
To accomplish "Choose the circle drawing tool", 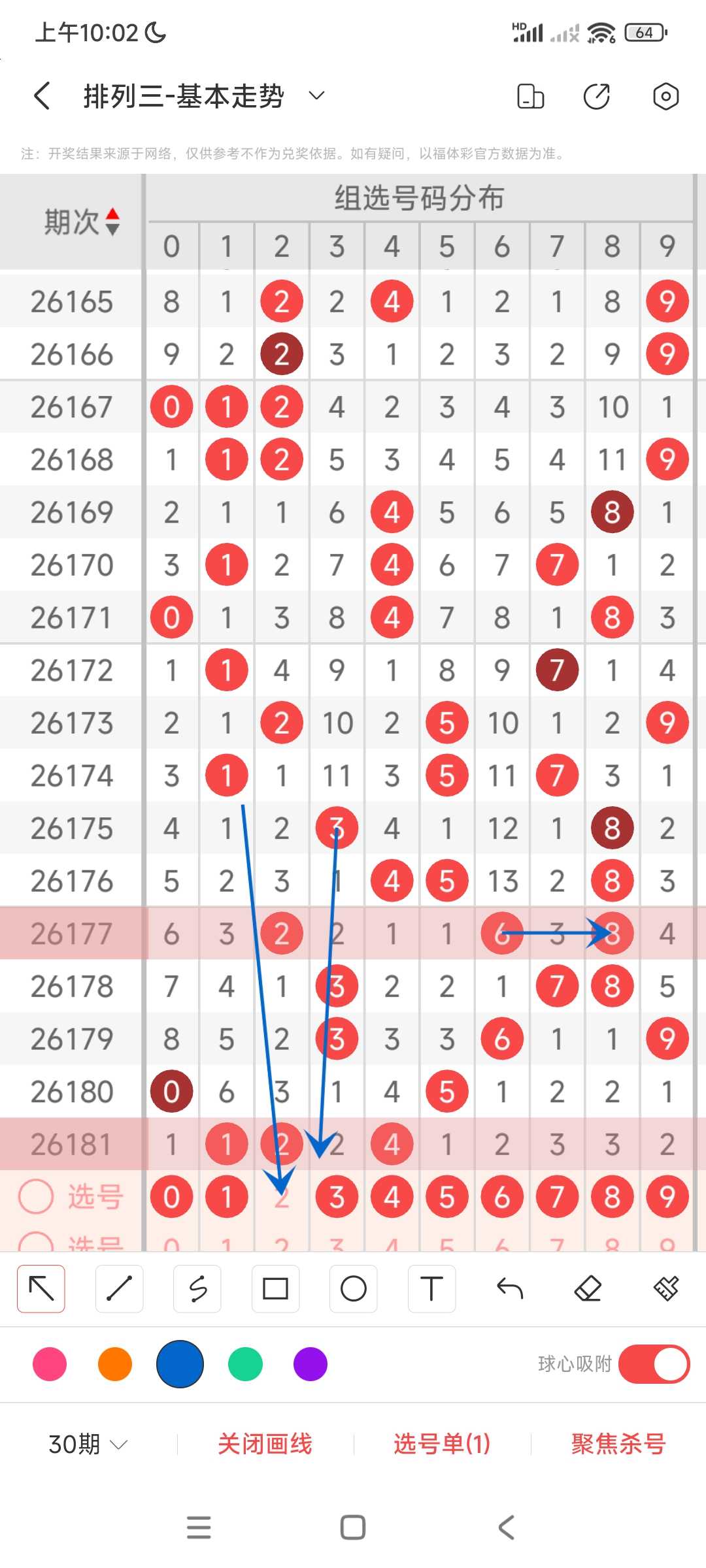I will point(354,1288).
